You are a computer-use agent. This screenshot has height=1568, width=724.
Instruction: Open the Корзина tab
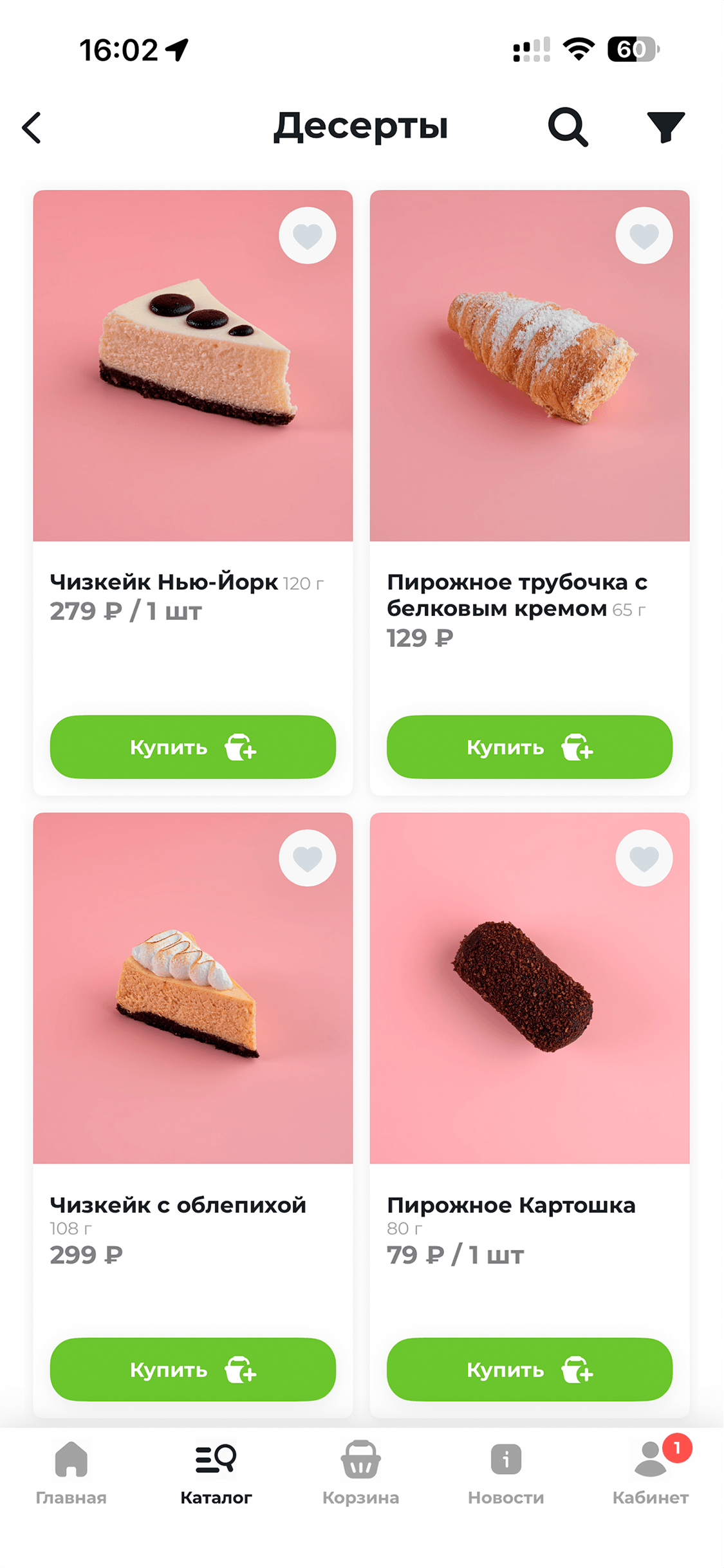(361, 1473)
